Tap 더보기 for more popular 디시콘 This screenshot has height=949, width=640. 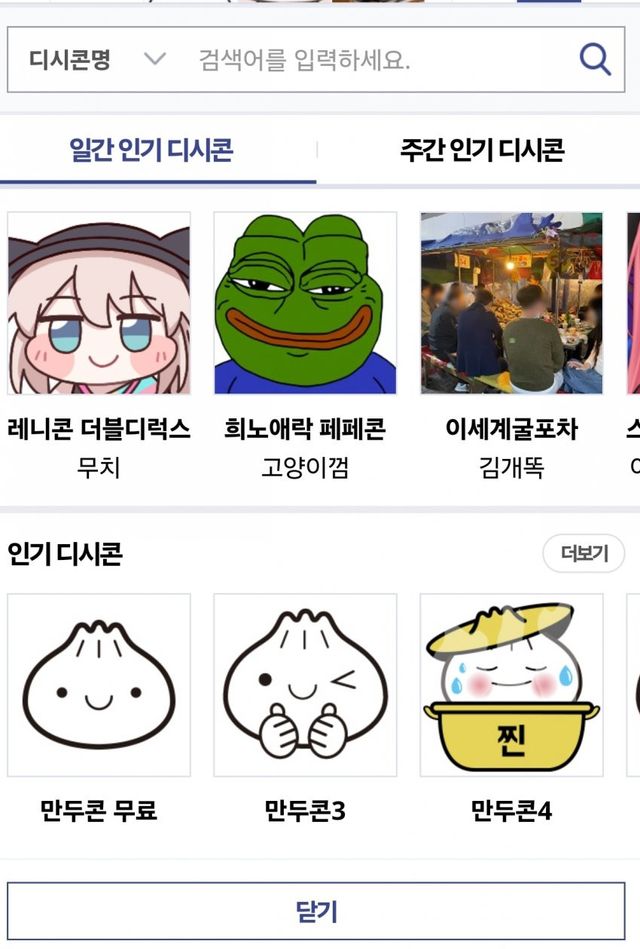(583, 553)
